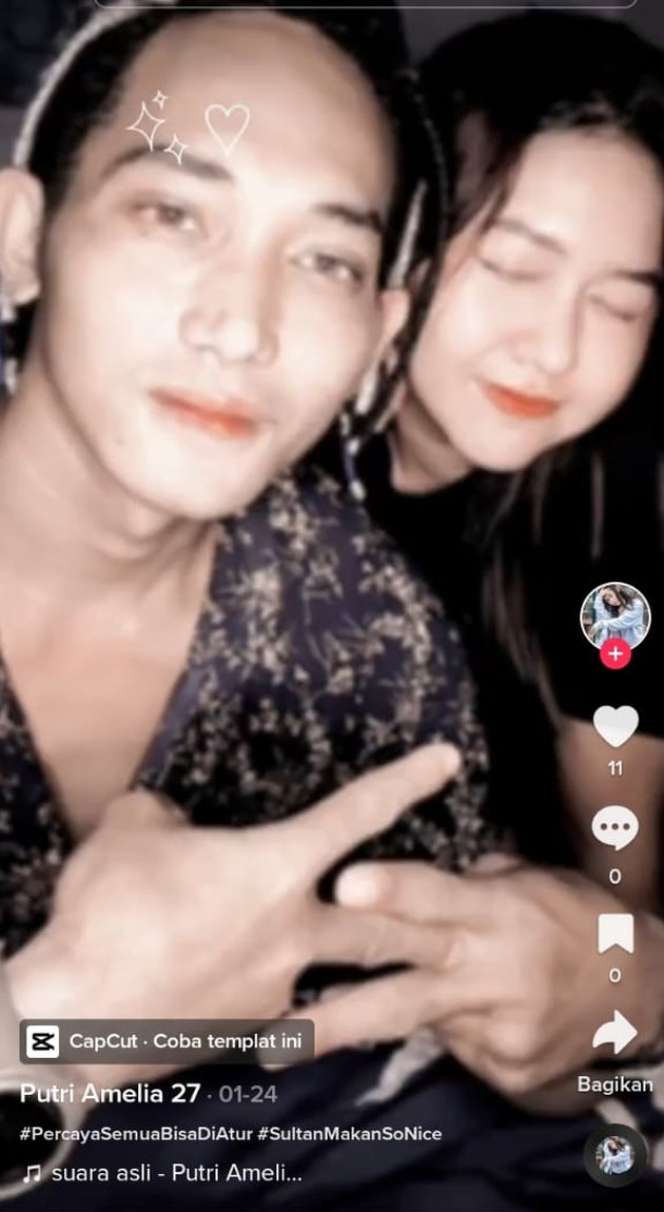Open hashtag #SultanMakanSoNice
Screen dimensions: 664x1212
[x=349, y=1134]
